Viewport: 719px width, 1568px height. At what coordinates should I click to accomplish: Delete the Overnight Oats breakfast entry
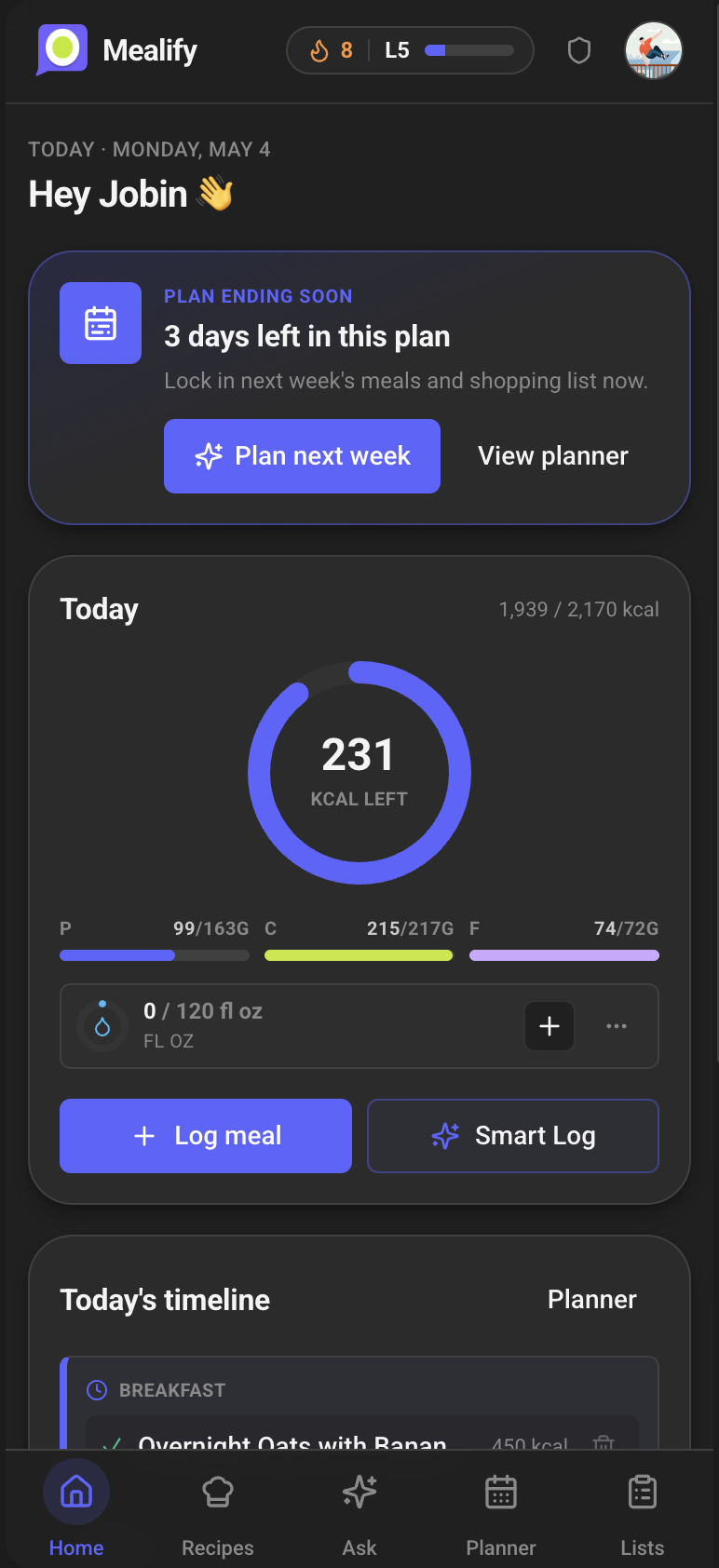pyautogui.click(x=604, y=1442)
